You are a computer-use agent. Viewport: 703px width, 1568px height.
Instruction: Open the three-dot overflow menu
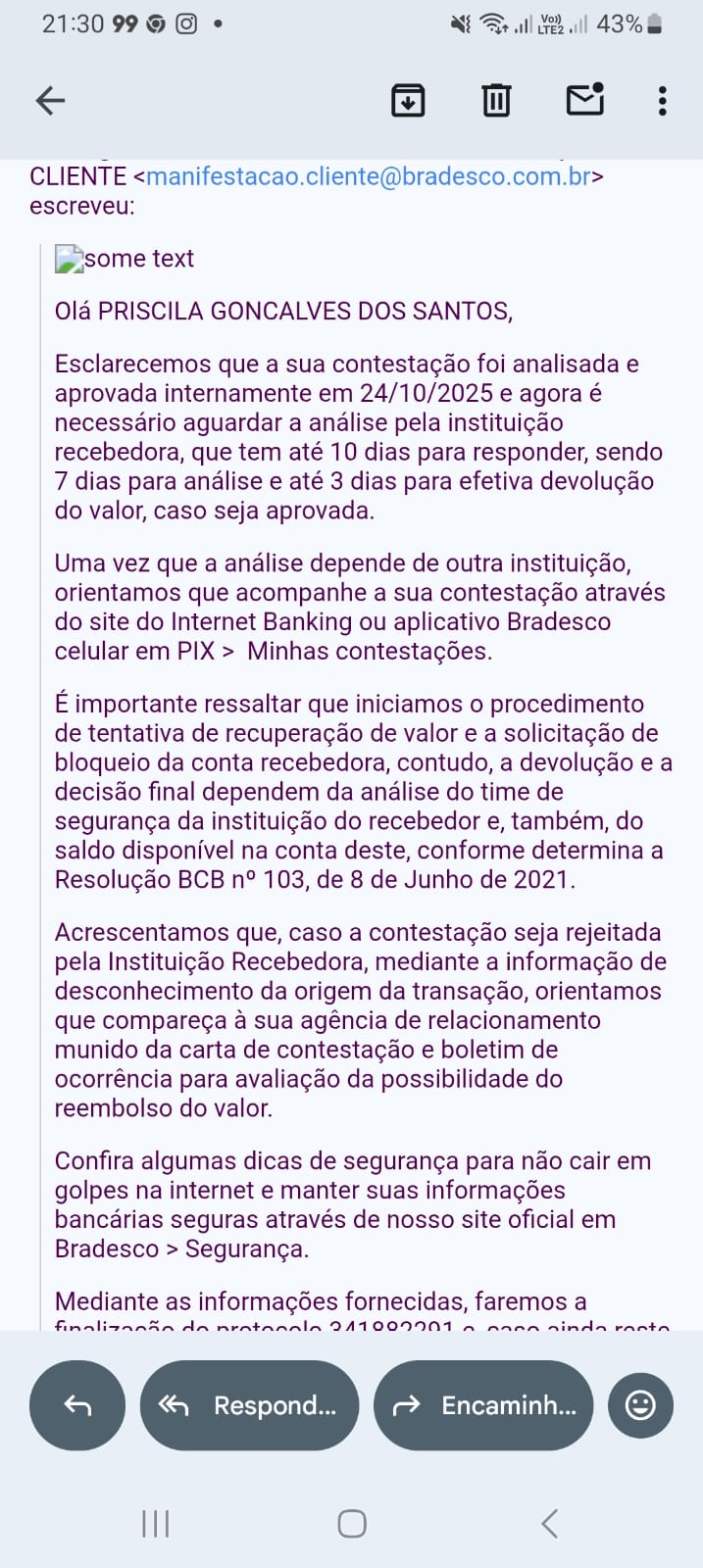tap(663, 100)
